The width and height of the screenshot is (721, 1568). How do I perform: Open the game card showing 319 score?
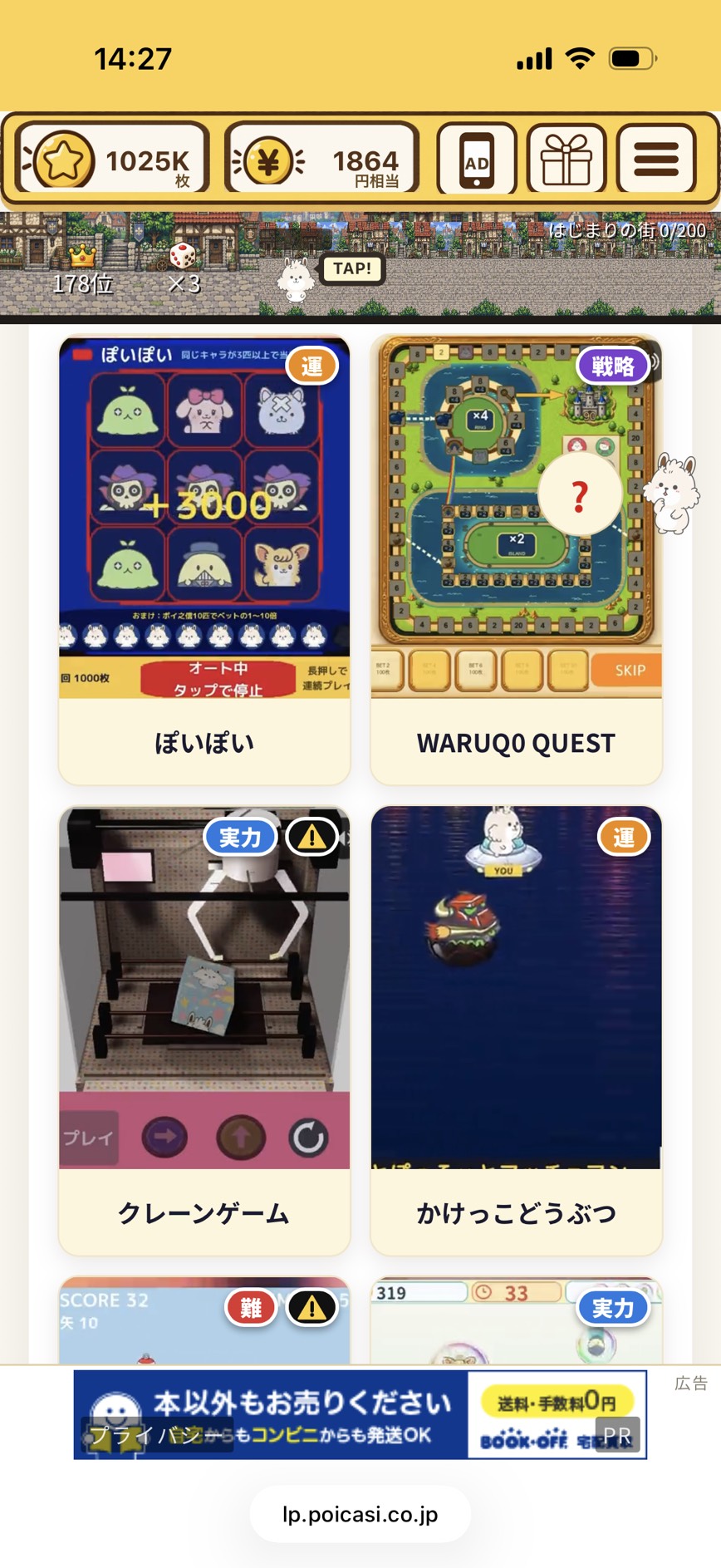point(516,1320)
